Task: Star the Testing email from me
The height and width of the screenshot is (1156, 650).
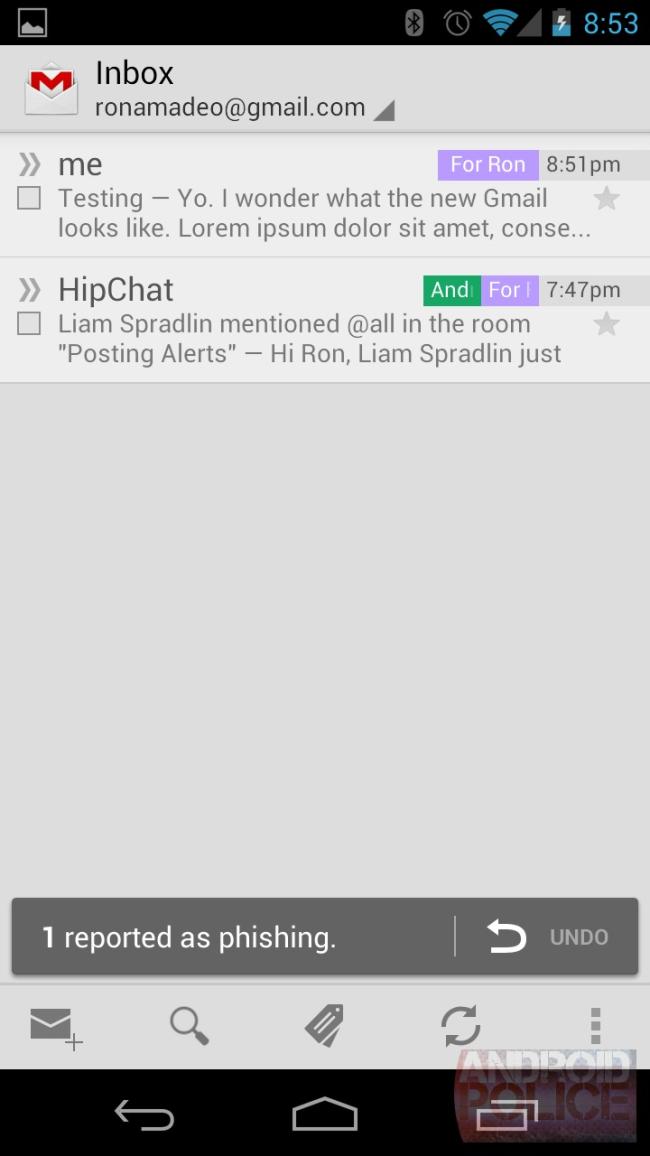Action: click(607, 198)
